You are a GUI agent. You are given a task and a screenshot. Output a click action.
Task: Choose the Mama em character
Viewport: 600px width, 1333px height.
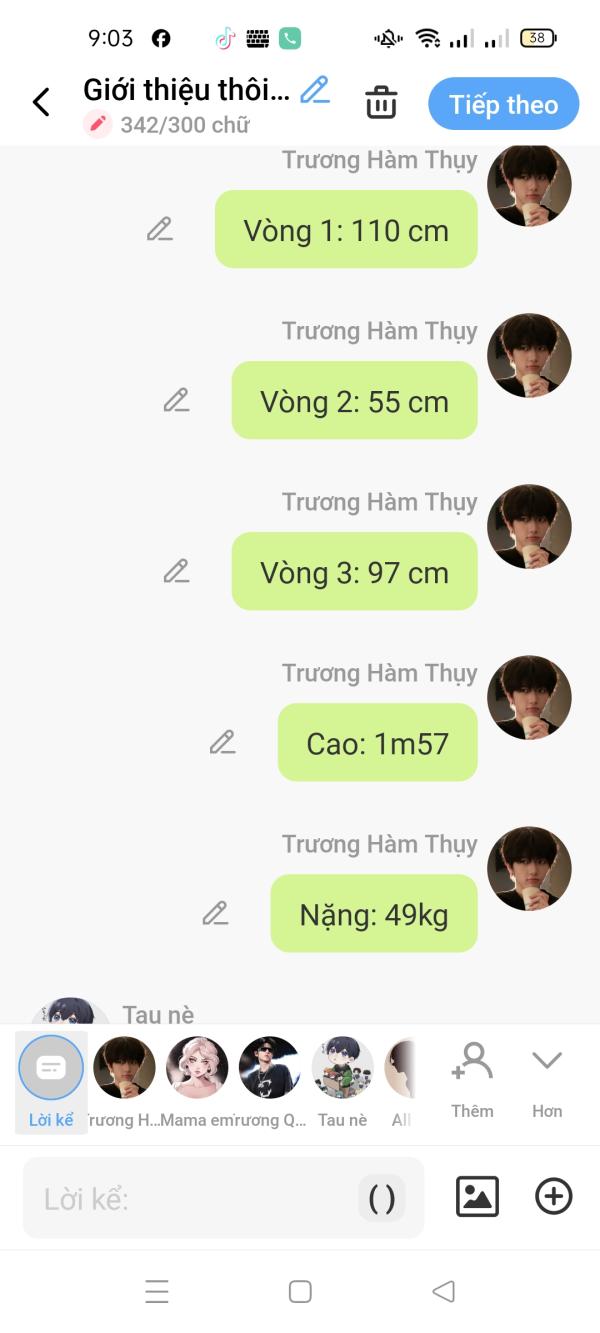point(197,1082)
